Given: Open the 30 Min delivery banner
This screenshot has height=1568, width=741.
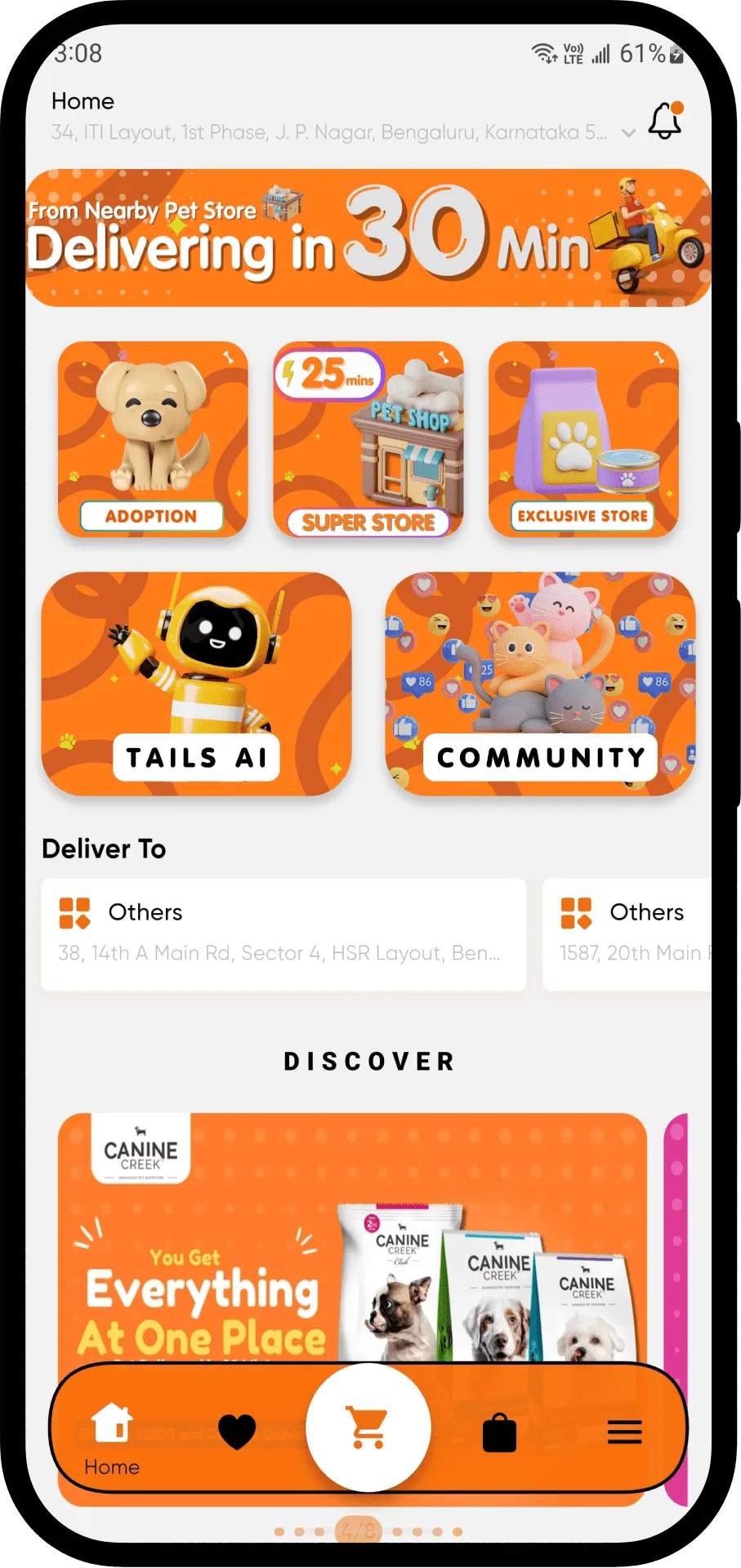Looking at the screenshot, I should click(x=368, y=238).
